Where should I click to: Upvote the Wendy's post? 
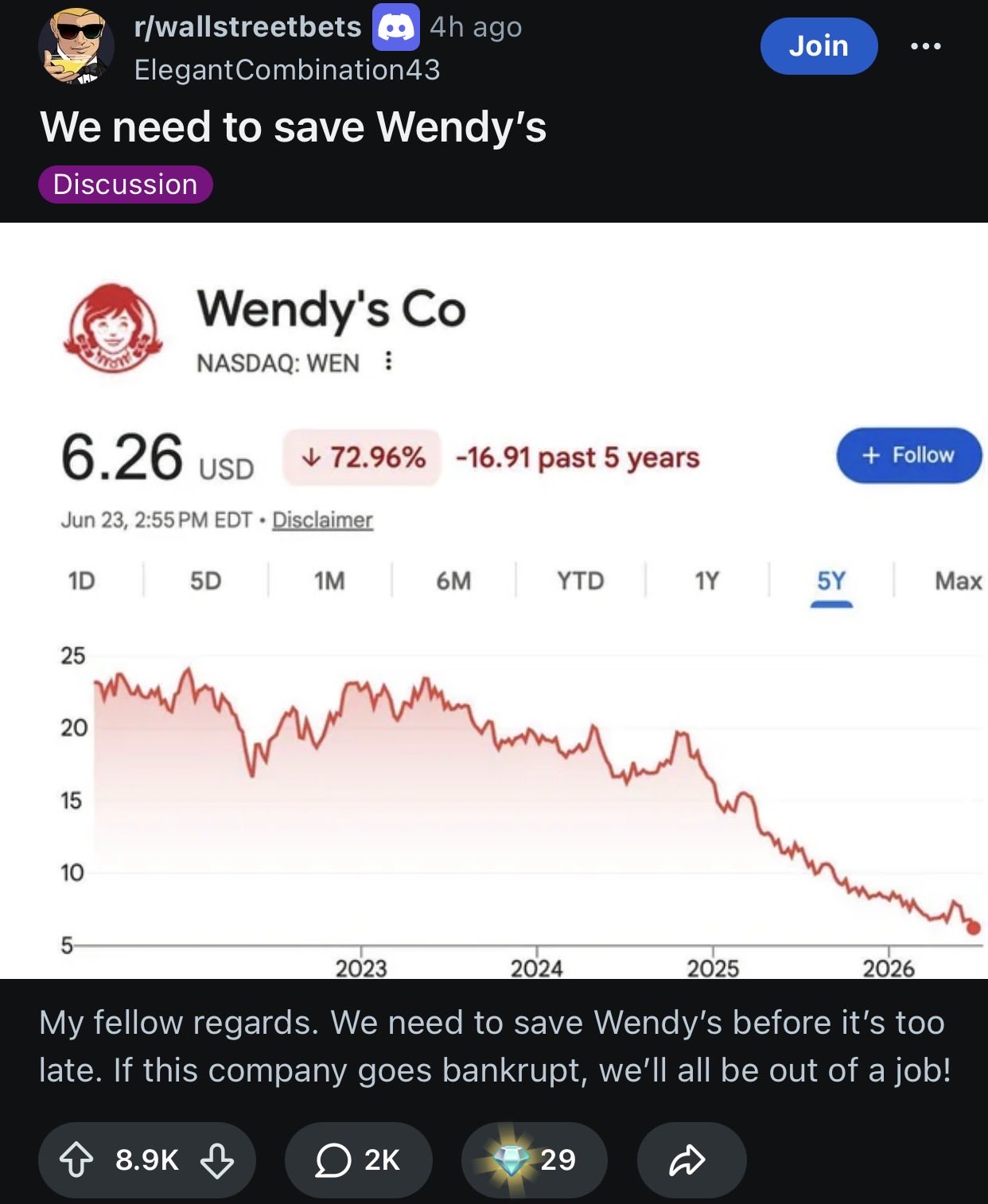coord(76,1159)
